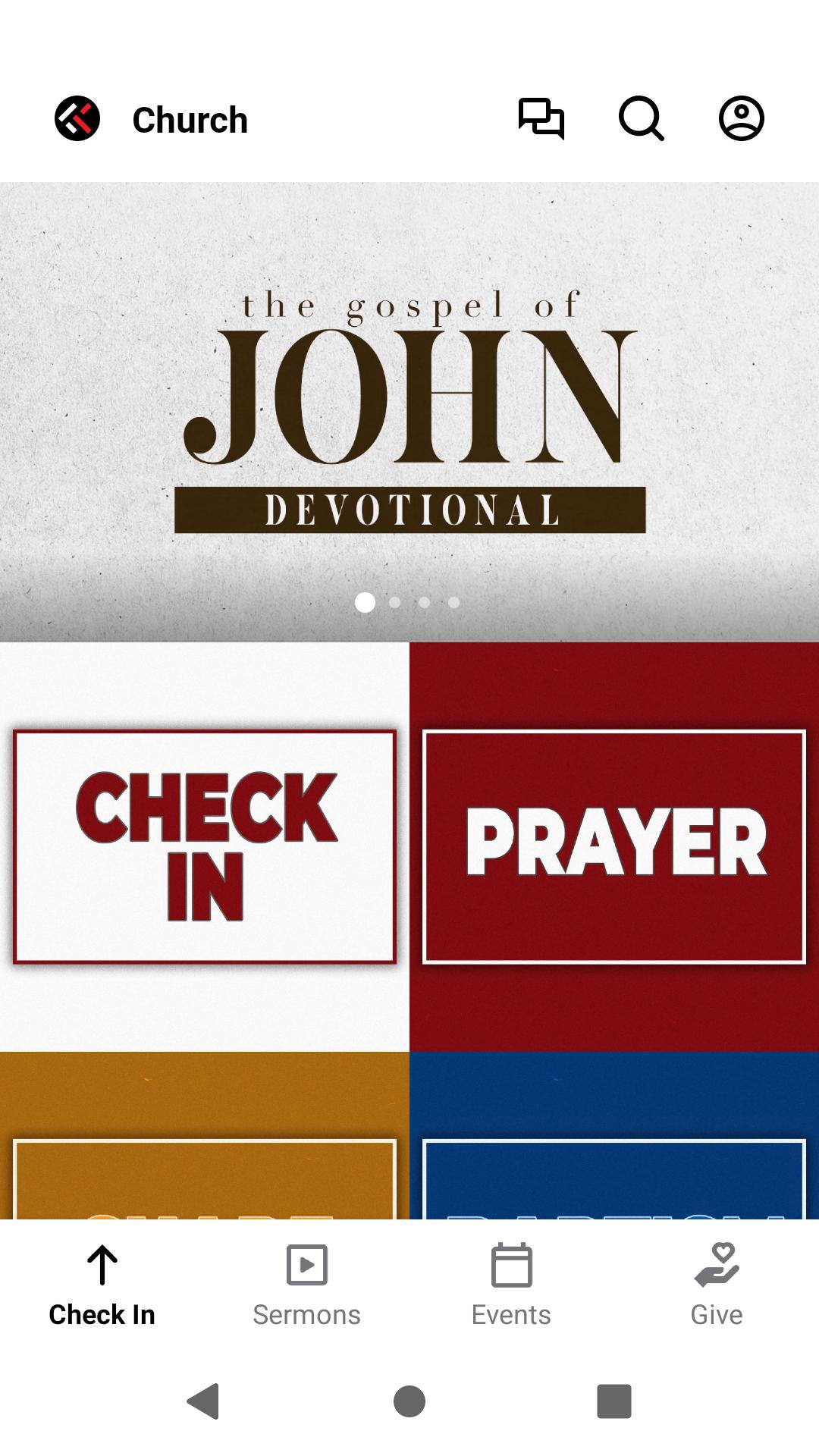
Task: Open the Prayer tile
Action: 614,846
